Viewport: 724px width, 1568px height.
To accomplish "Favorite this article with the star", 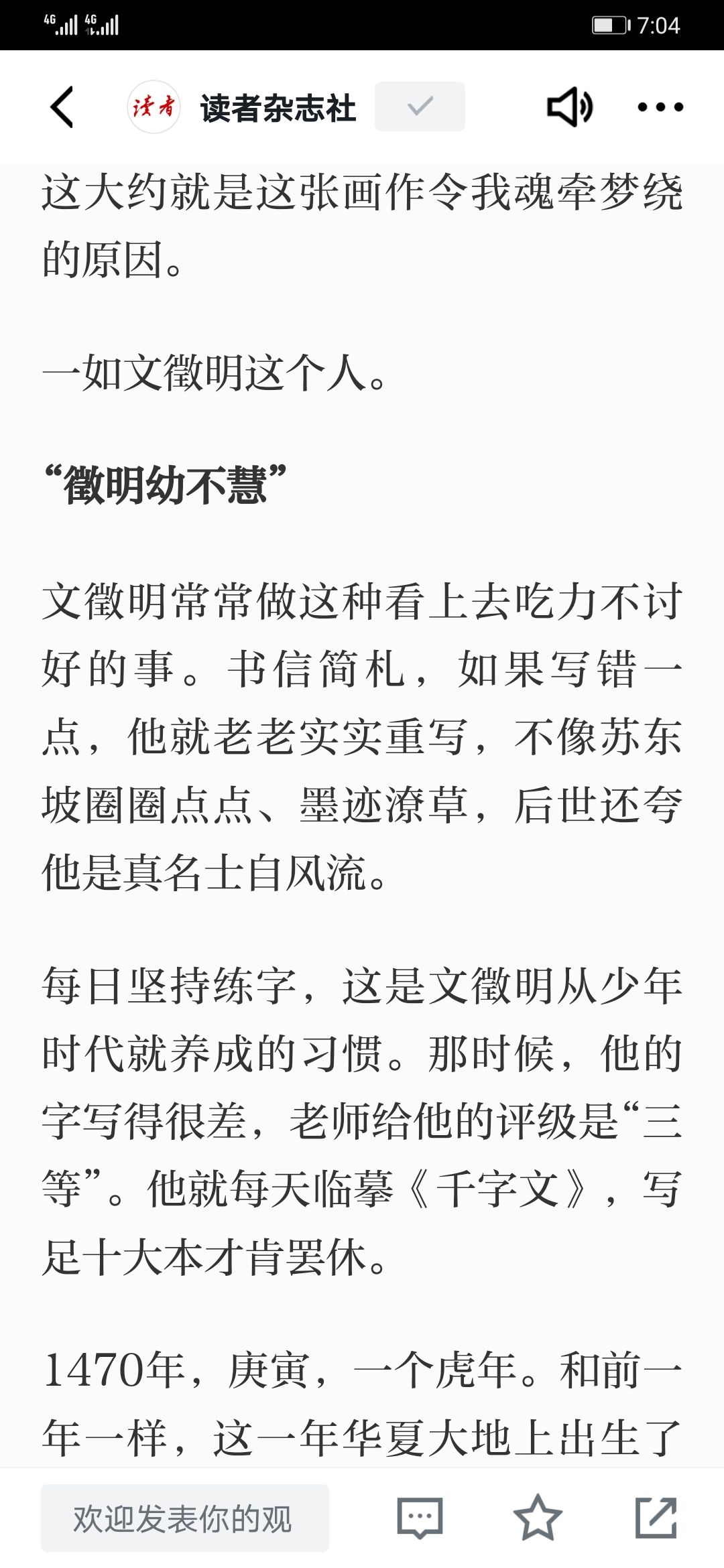I will click(x=538, y=1518).
